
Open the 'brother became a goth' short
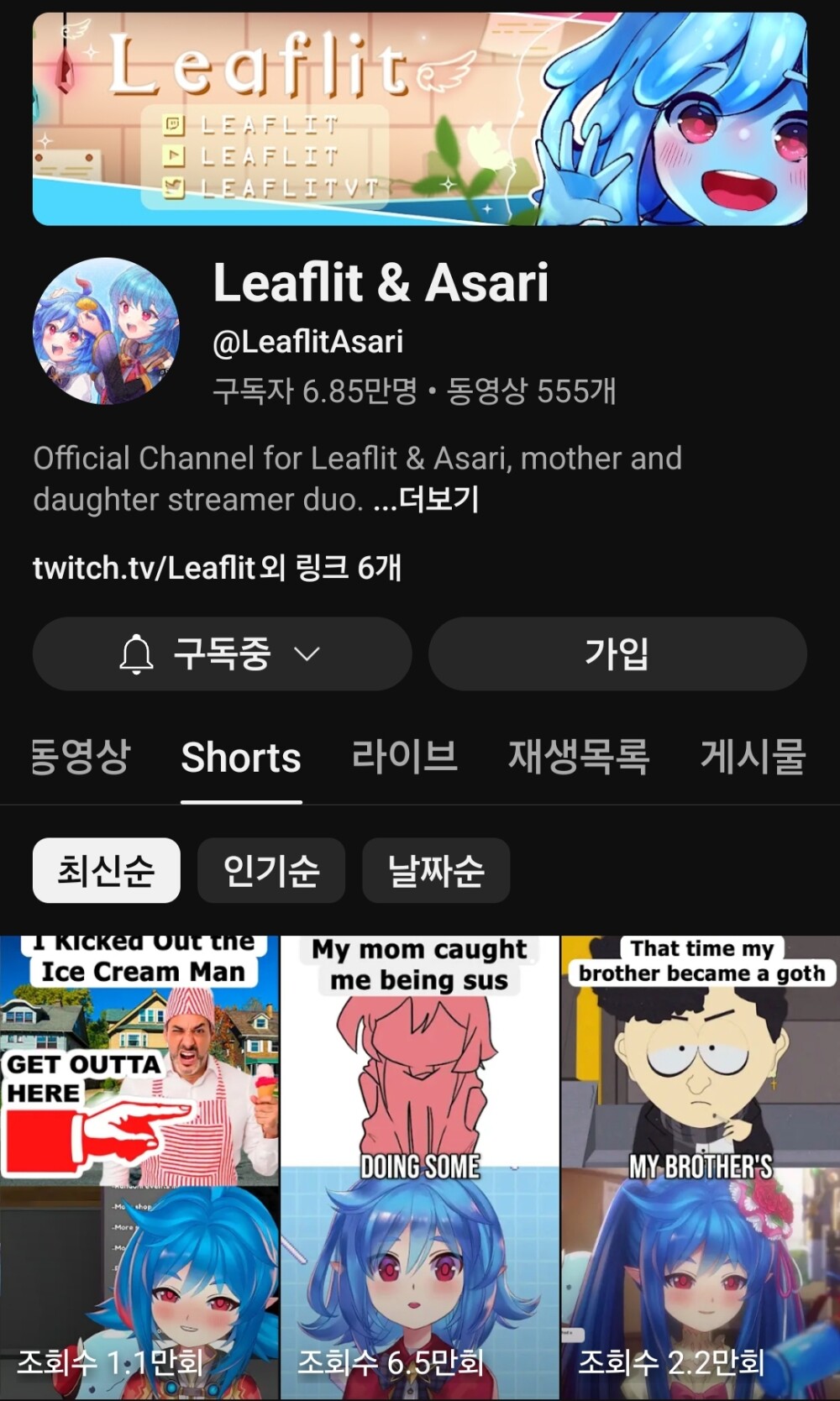pyautogui.click(x=700, y=1167)
